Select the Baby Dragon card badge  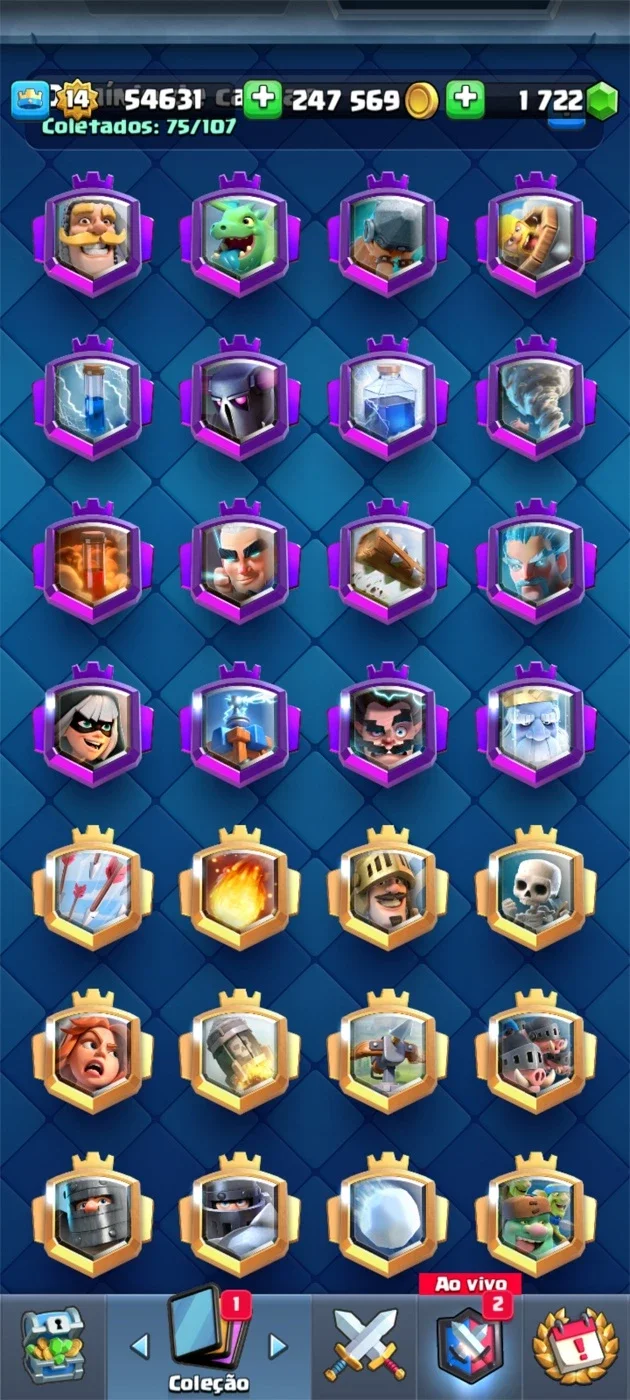click(240, 235)
